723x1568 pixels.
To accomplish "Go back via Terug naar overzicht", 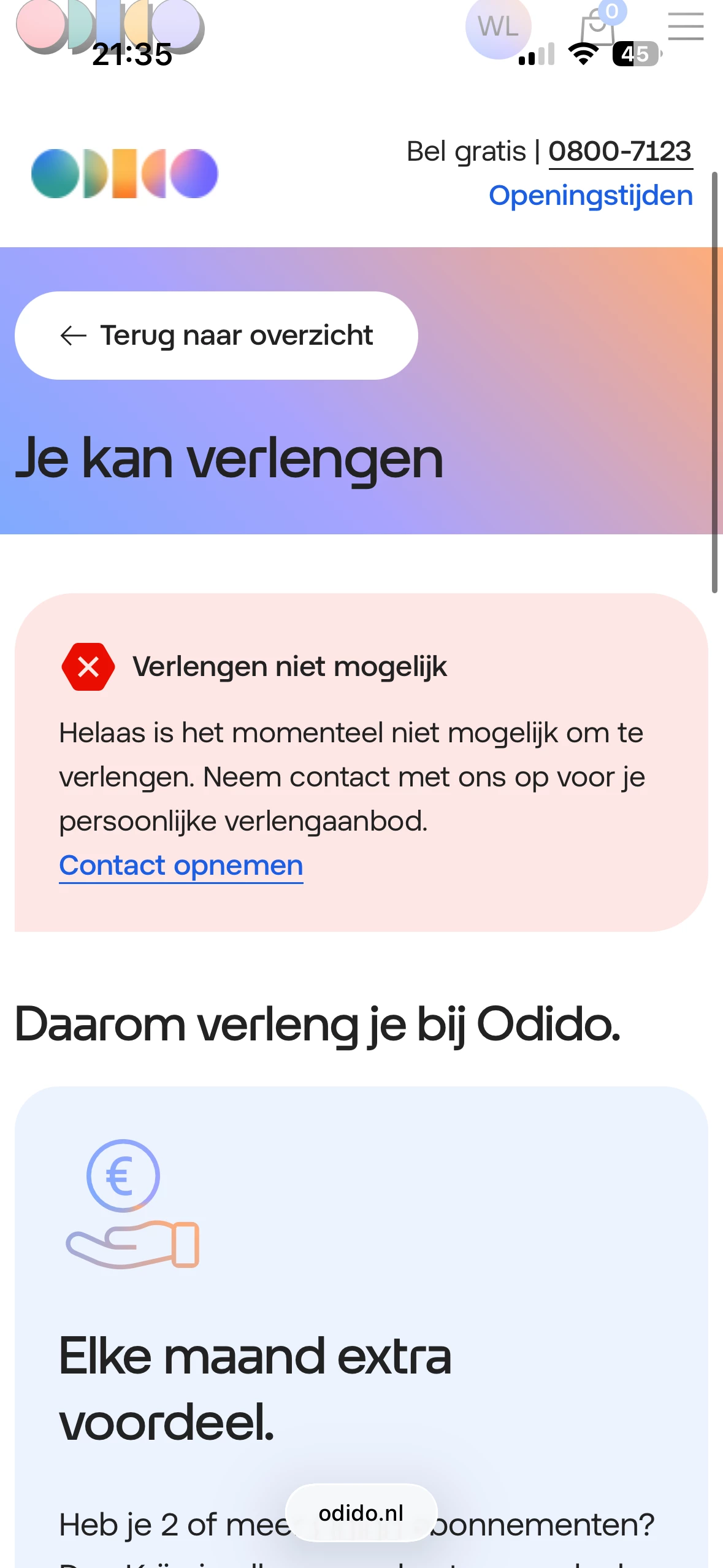I will pos(216,336).
